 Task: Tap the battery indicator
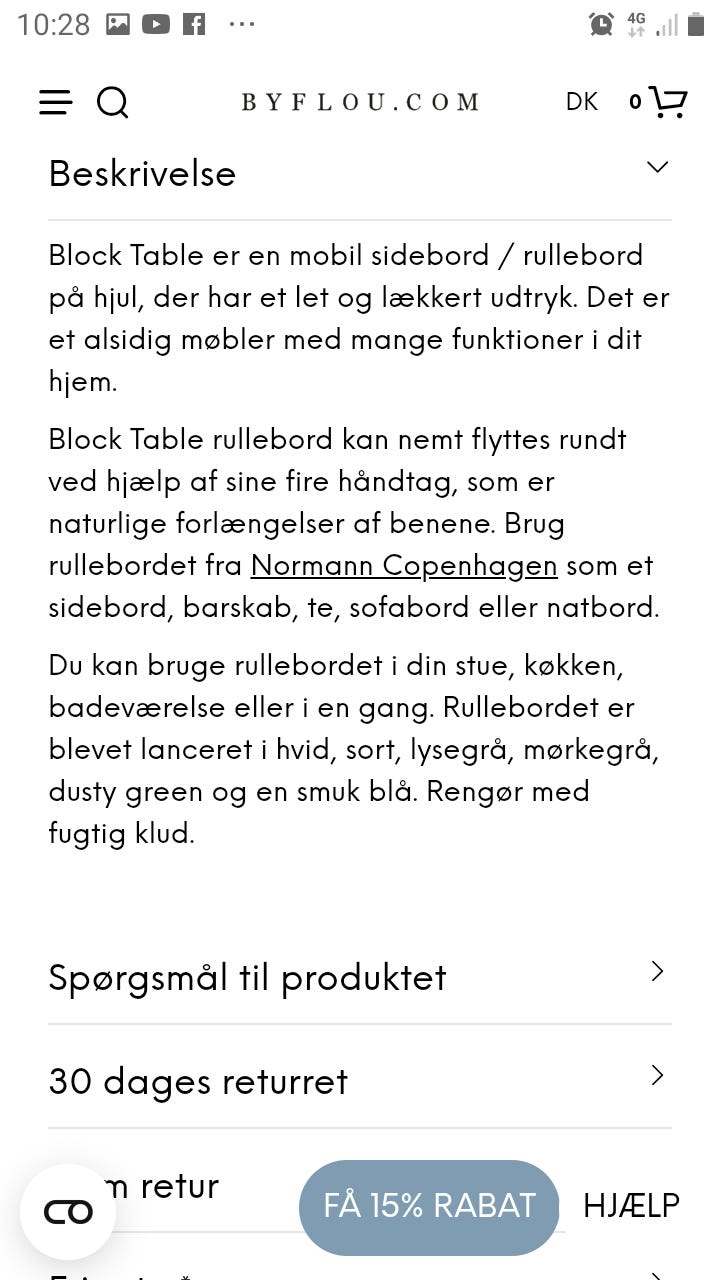click(x=696, y=24)
